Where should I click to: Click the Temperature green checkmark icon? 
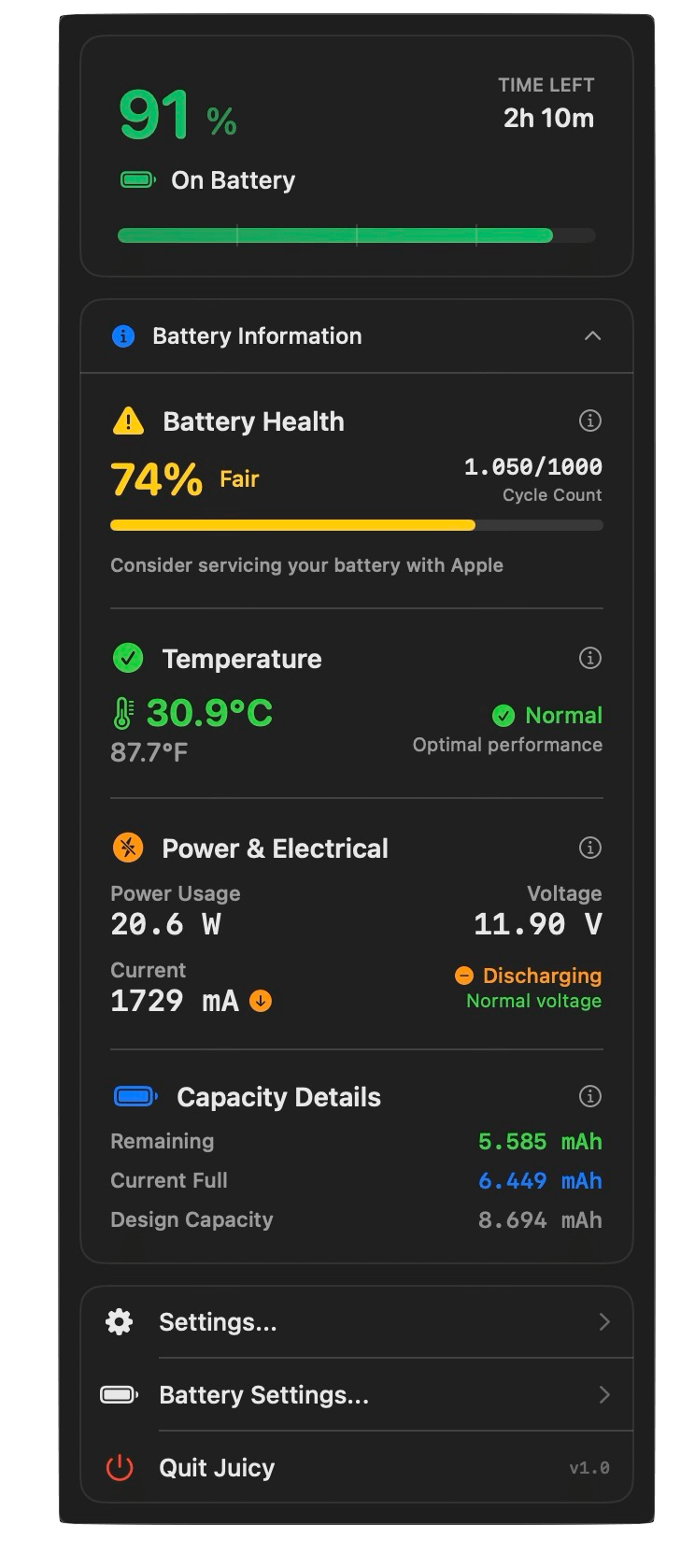click(x=128, y=658)
